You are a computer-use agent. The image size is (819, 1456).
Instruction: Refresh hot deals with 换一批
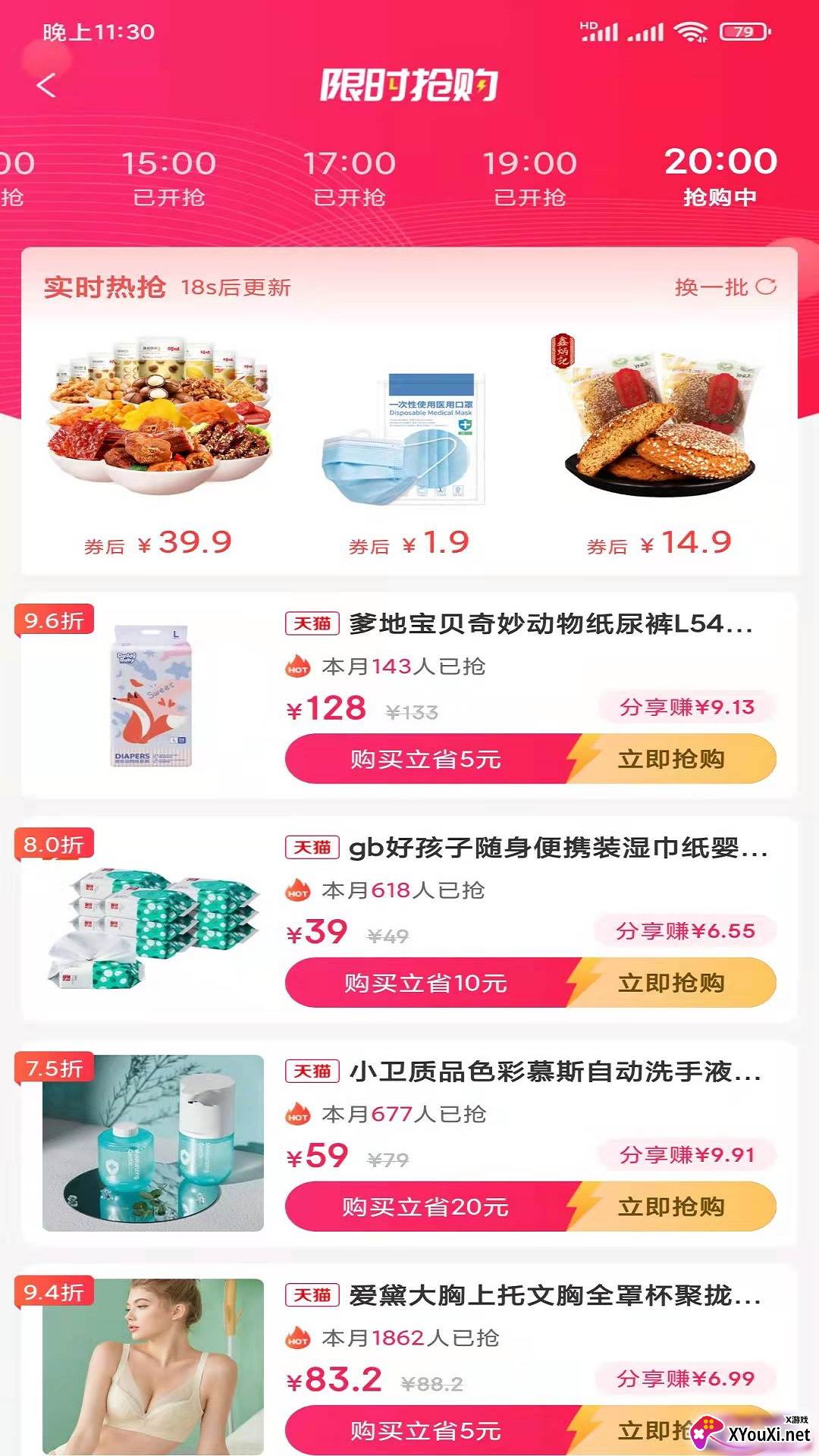click(x=725, y=287)
